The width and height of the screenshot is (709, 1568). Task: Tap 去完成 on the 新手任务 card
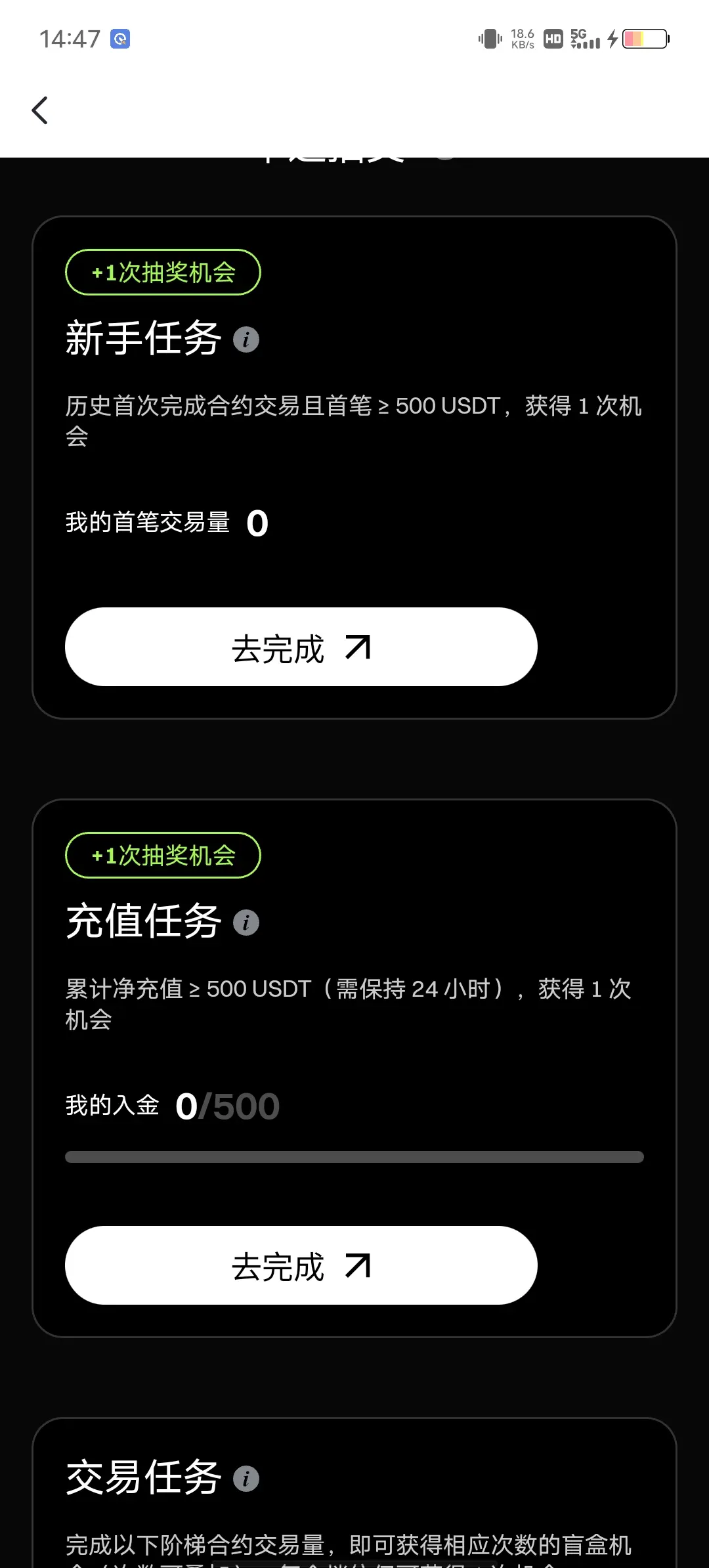(300, 646)
